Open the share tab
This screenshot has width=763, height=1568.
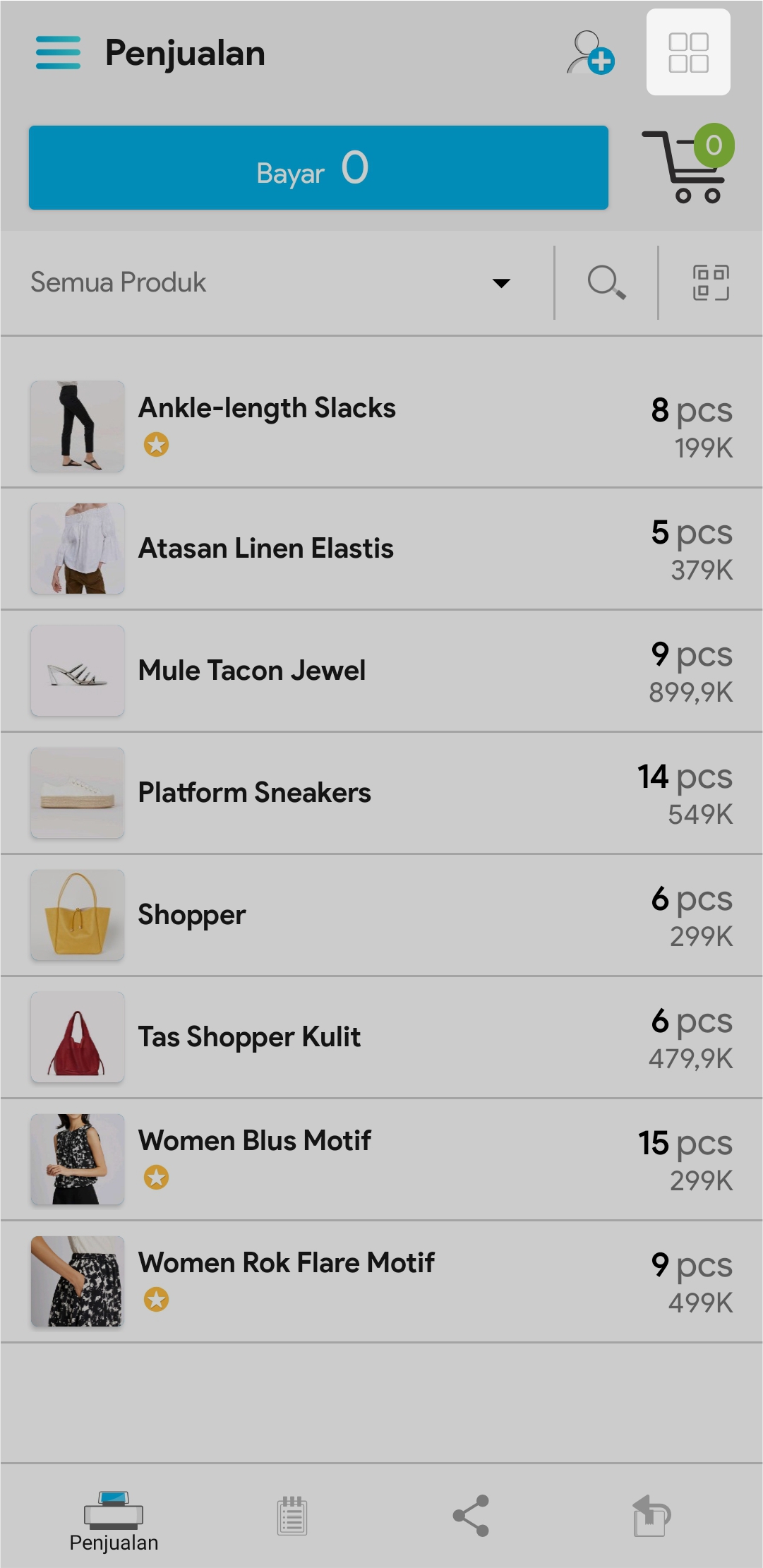[x=471, y=1516]
